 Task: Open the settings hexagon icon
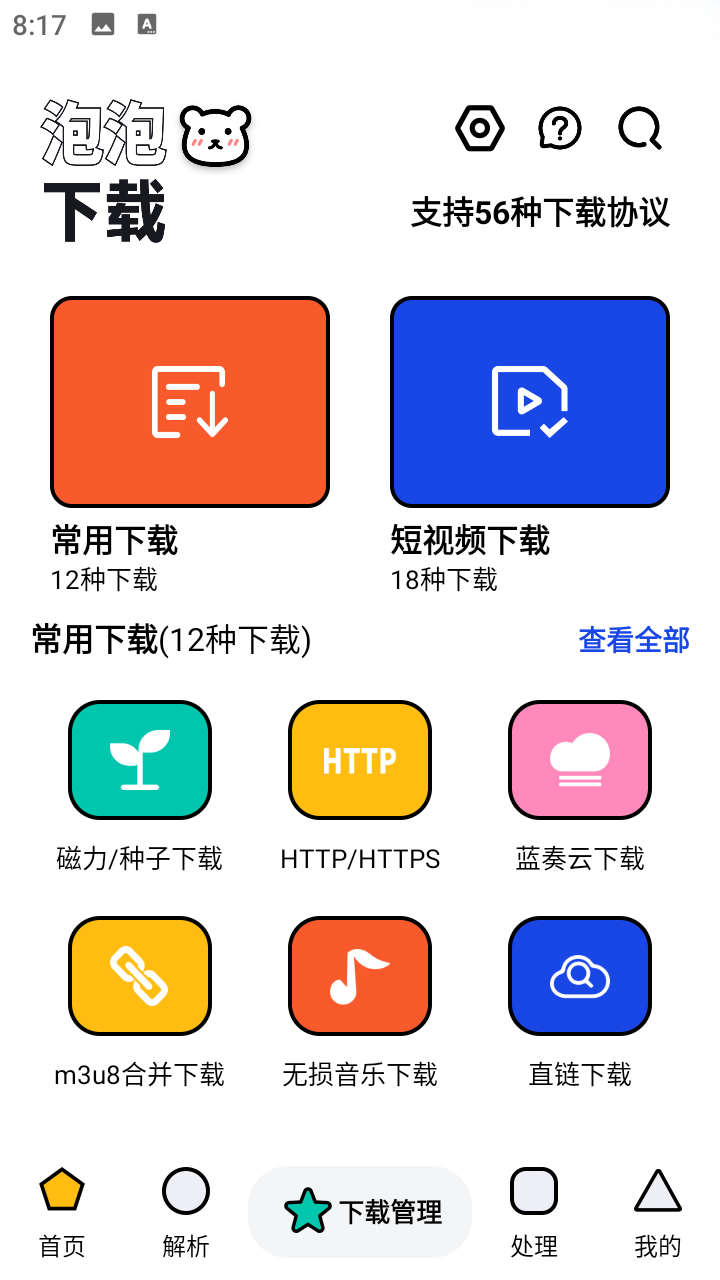tap(480, 128)
